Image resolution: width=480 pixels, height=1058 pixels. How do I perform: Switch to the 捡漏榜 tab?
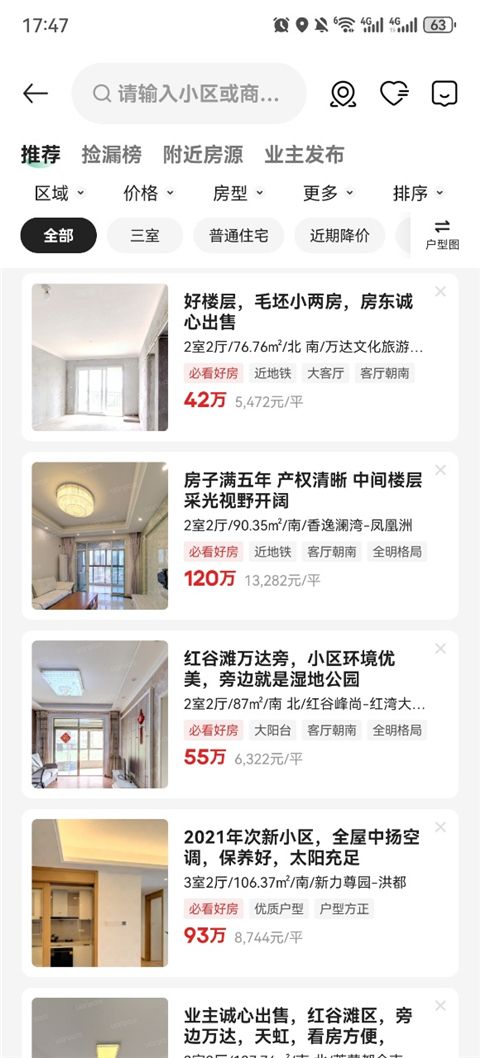111,155
